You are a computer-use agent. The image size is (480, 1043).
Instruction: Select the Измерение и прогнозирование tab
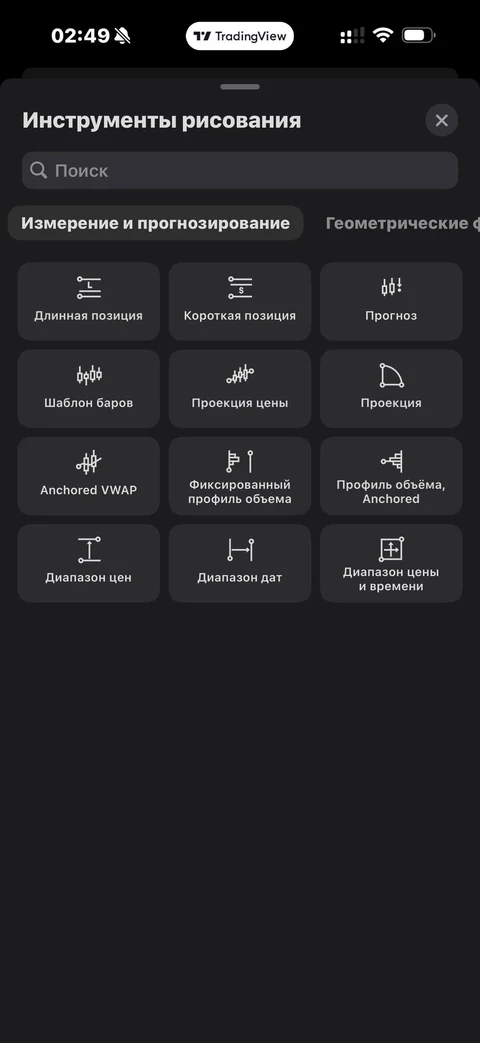[156, 223]
